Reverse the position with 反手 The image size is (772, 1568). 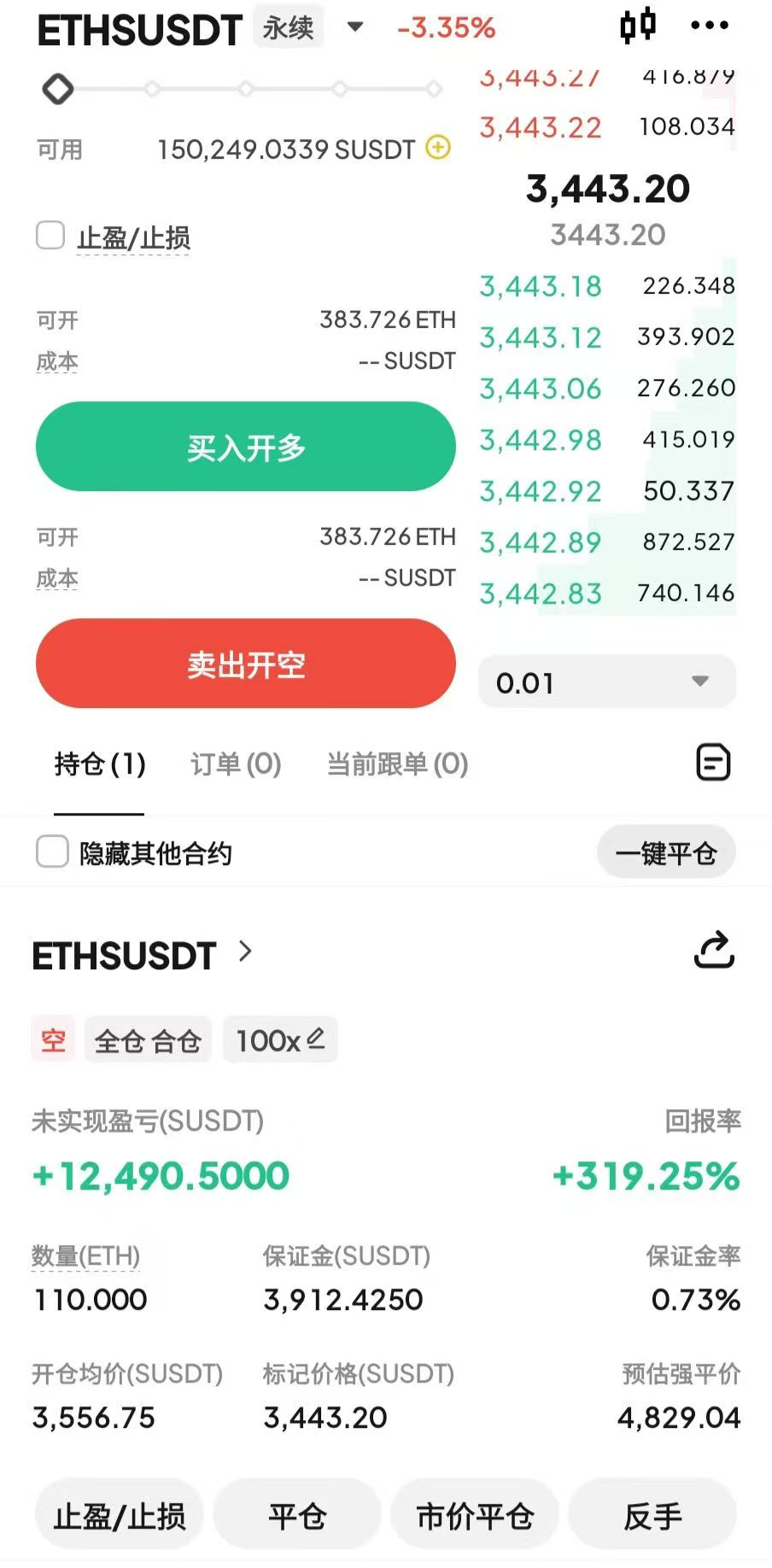[x=652, y=1517]
